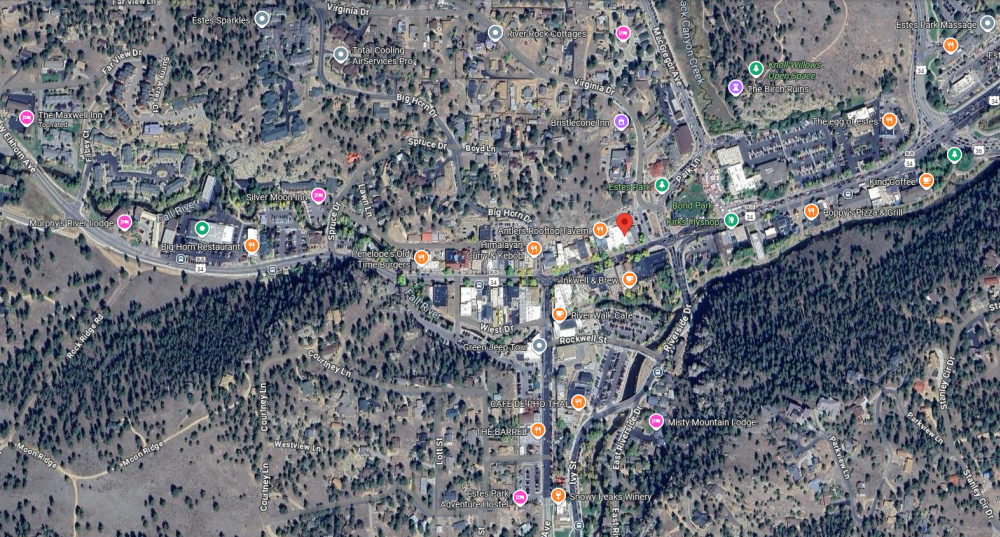Select Green Jeep Tours marker
This screenshot has width=1000, height=537.
click(x=540, y=346)
